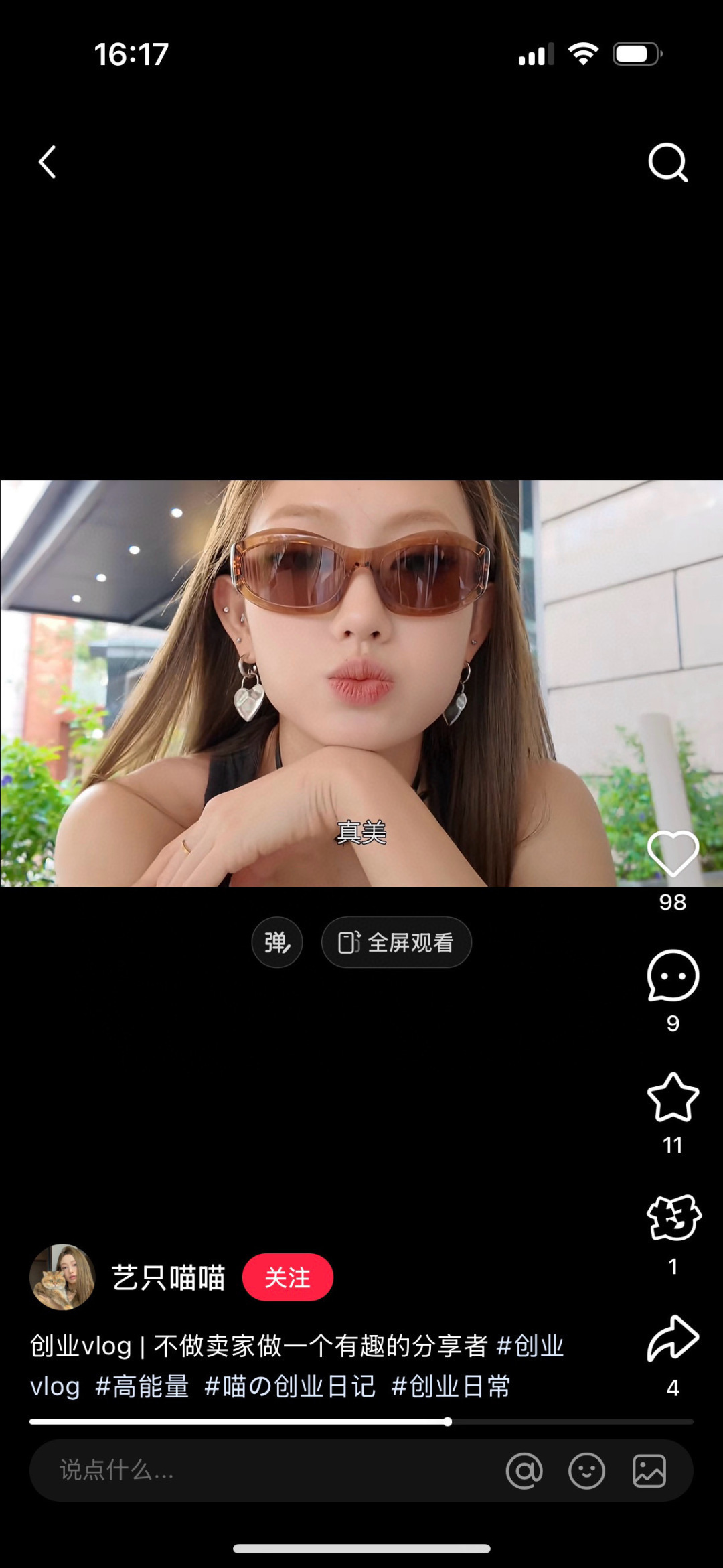This screenshot has height=1568, width=723.
Task: Go back using the top-left arrow
Action: click(x=47, y=162)
